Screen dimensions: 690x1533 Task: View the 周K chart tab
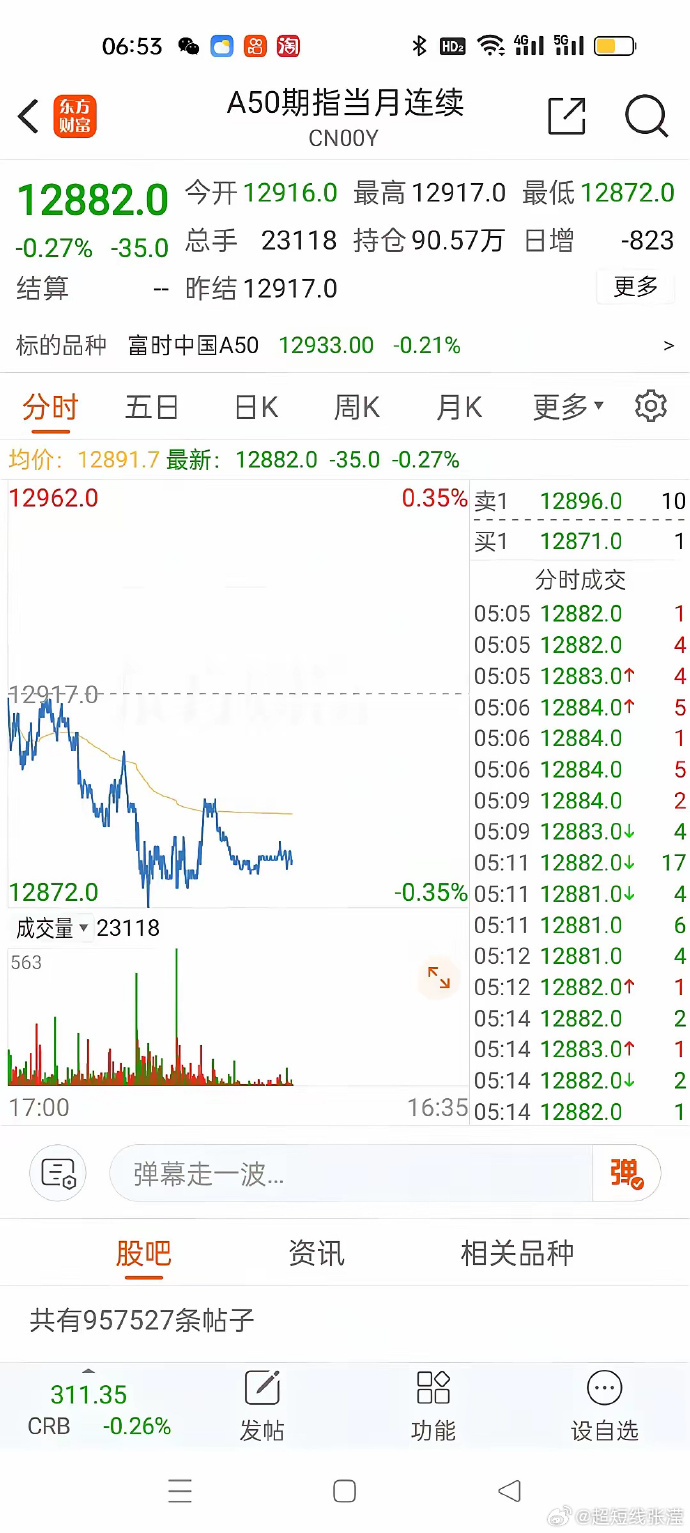click(x=357, y=408)
